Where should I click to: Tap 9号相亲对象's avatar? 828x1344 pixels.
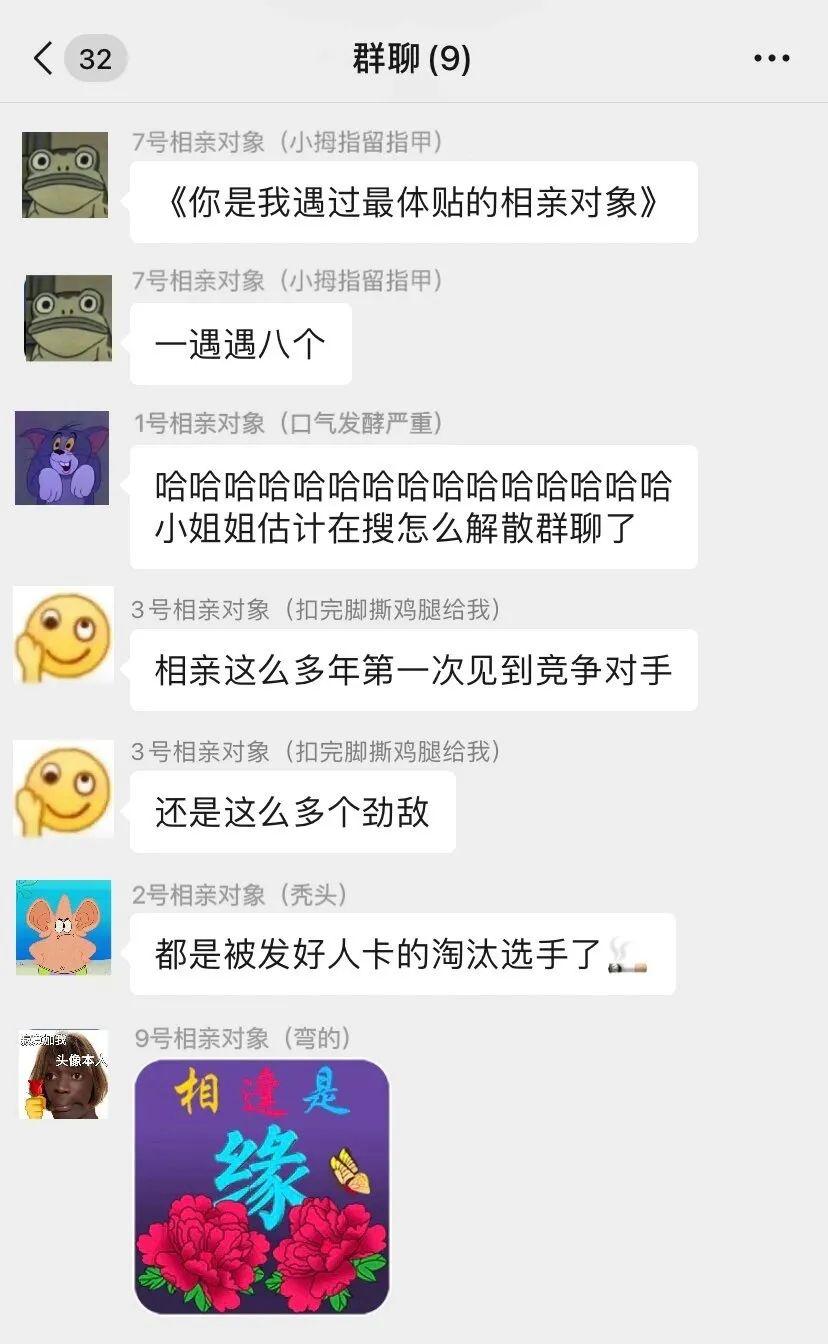click(63, 1074)
